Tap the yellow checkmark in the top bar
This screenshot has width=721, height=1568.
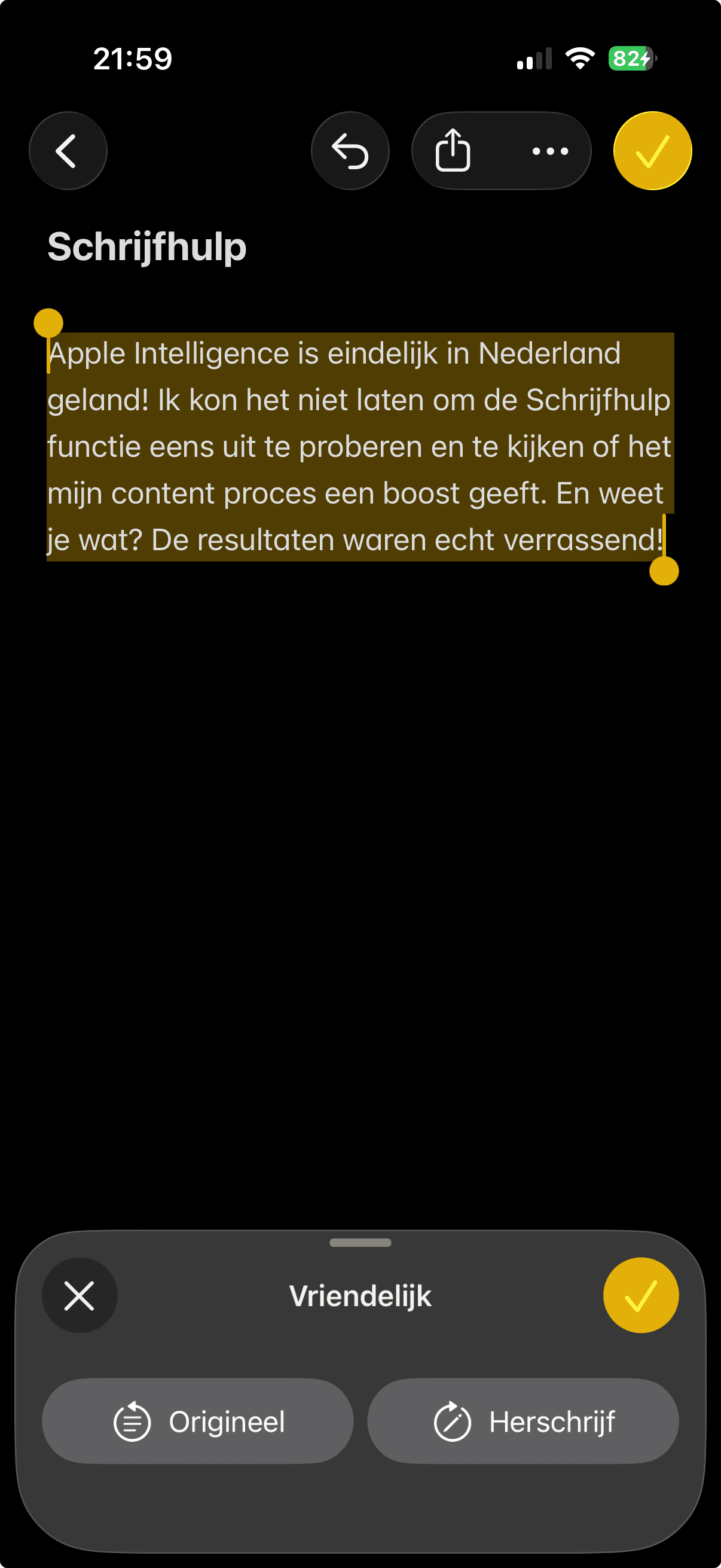coord(652,151)
